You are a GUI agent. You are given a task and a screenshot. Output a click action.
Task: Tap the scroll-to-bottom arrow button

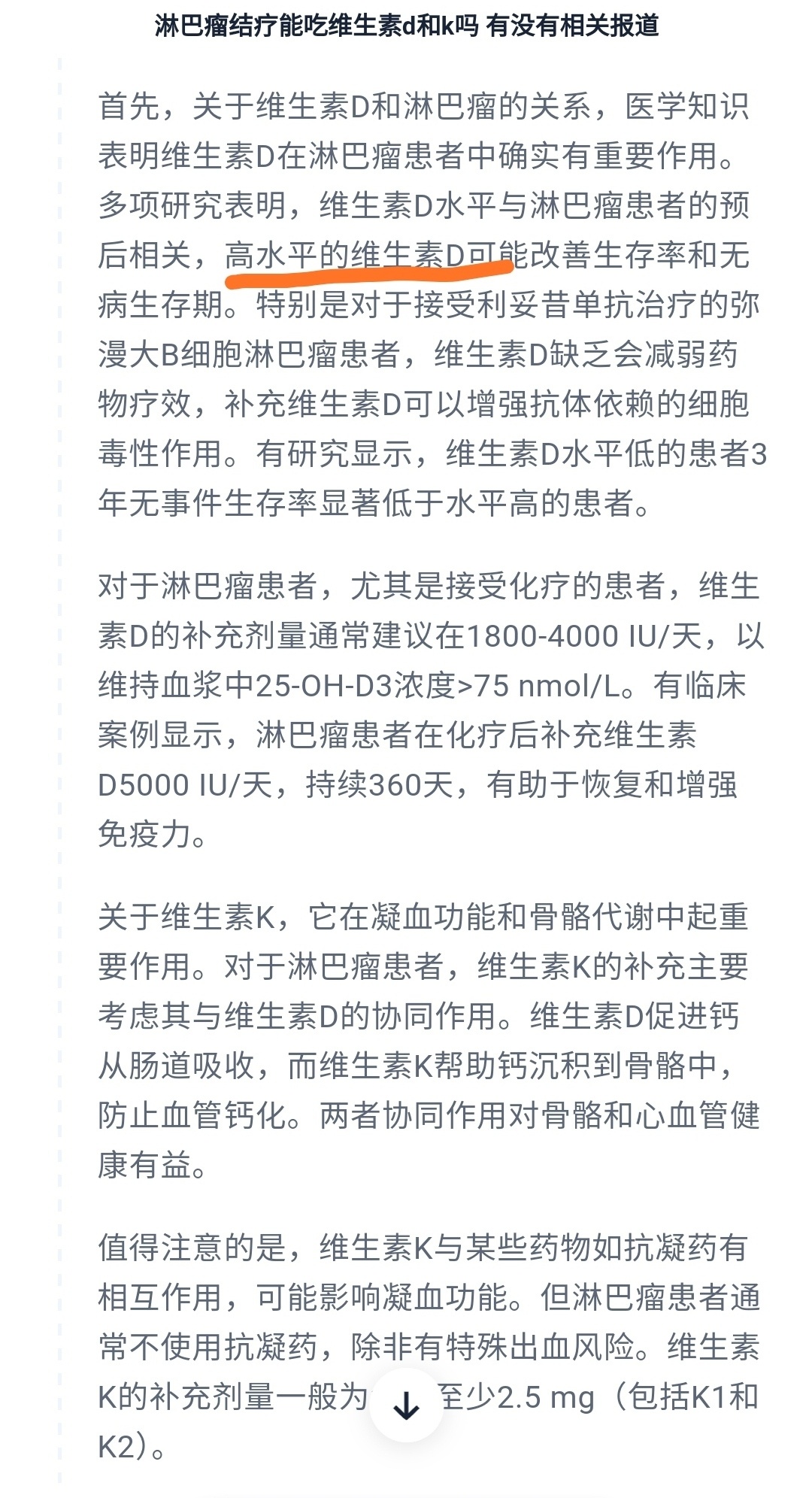click(406, 1404)
